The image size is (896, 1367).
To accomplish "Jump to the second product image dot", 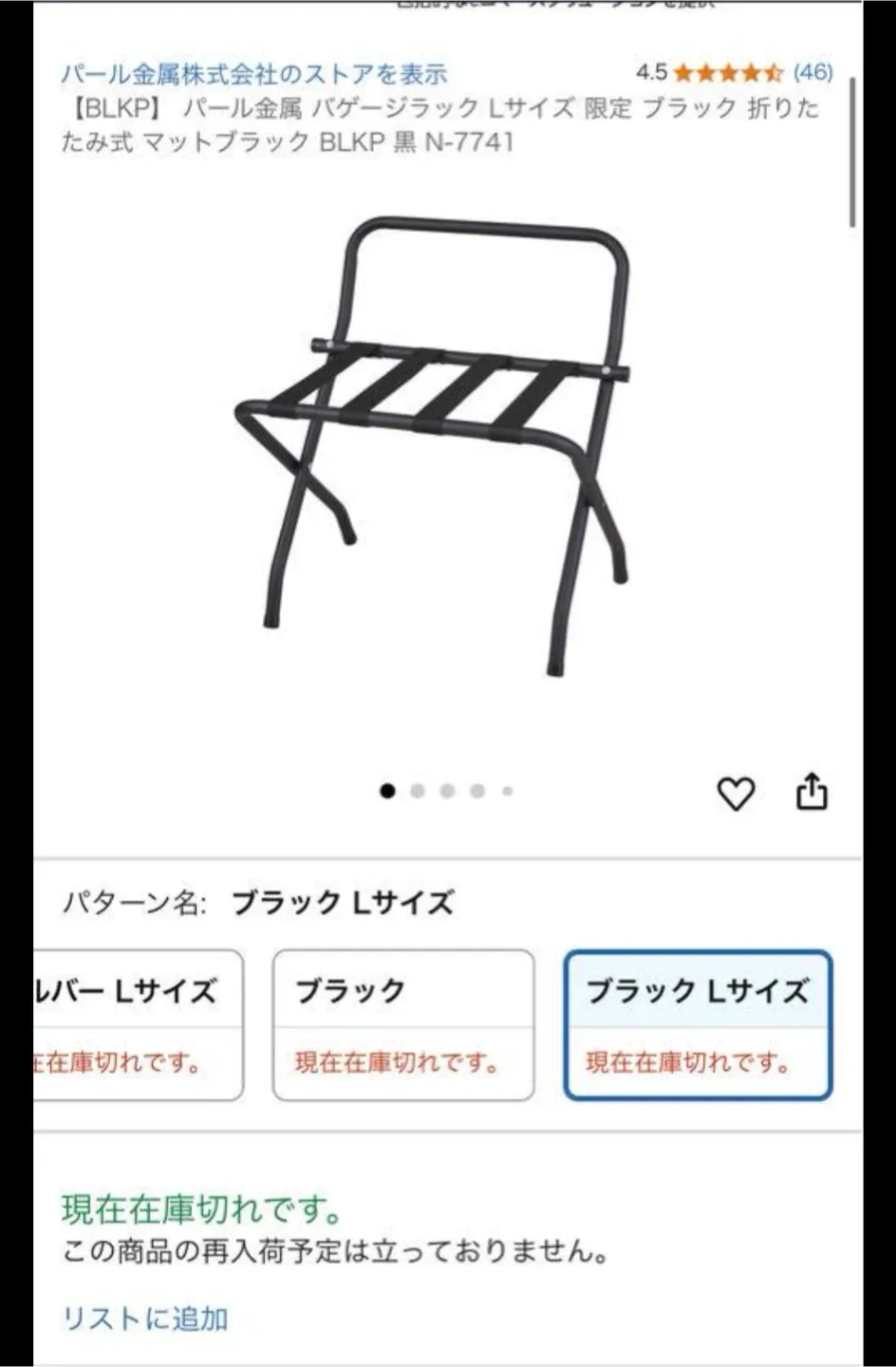I will (418, 791).
